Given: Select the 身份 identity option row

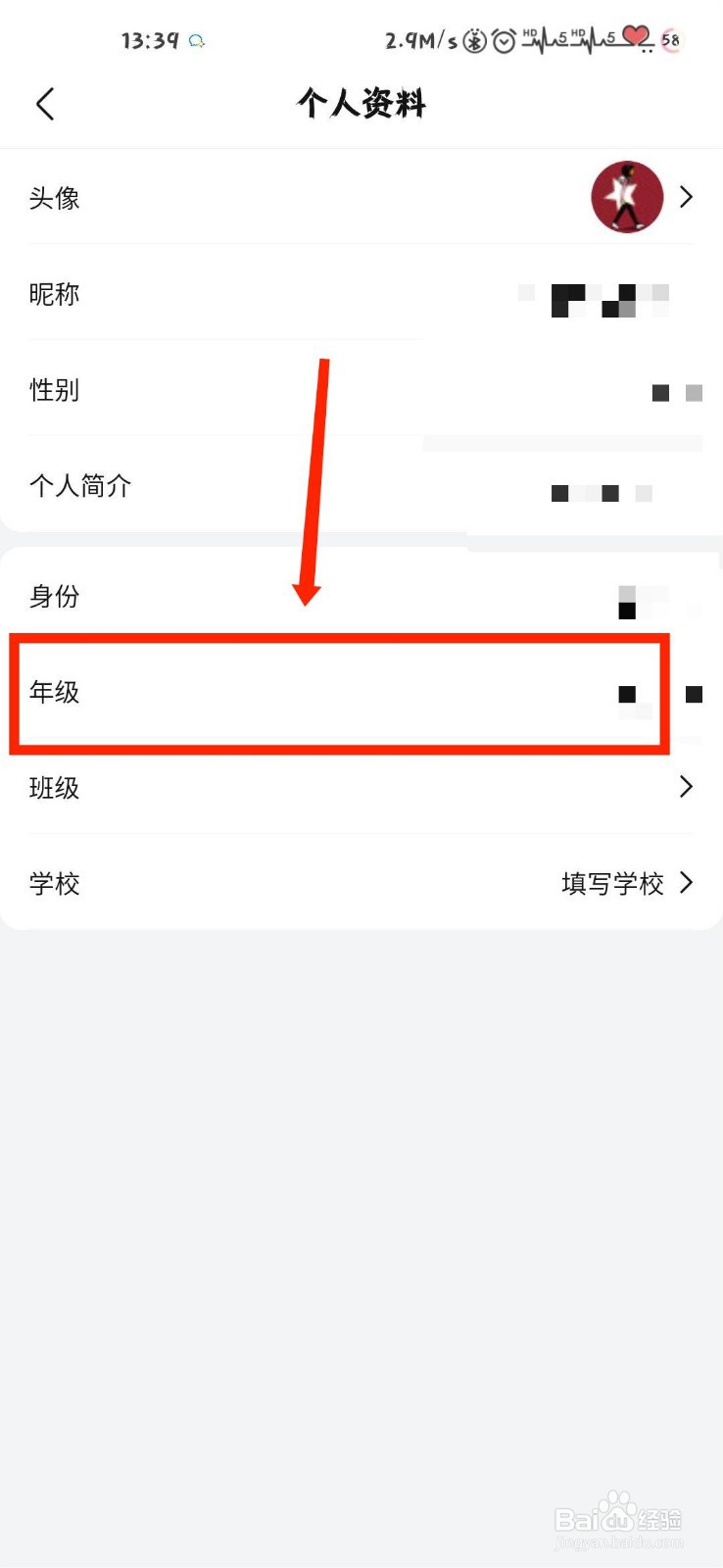Looking at the screenshot, I should click(x=361, y=597).
